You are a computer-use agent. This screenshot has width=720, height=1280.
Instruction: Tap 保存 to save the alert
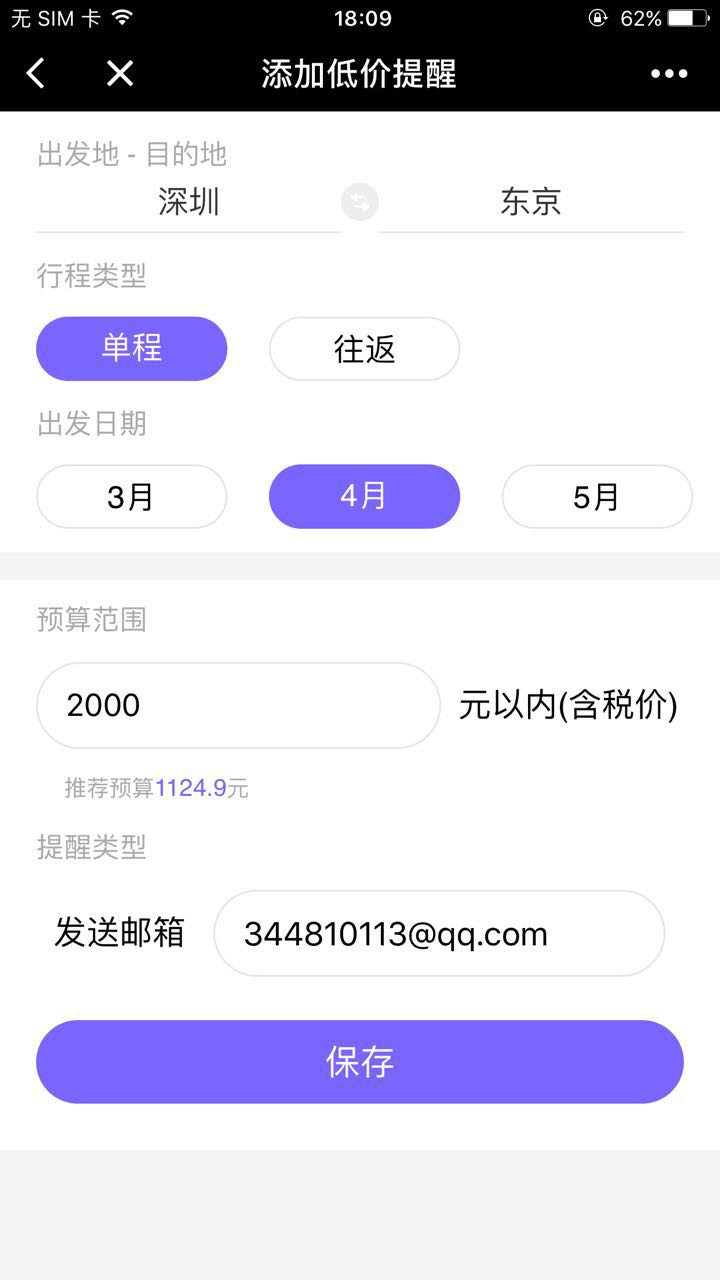[x=360, y=1062]
